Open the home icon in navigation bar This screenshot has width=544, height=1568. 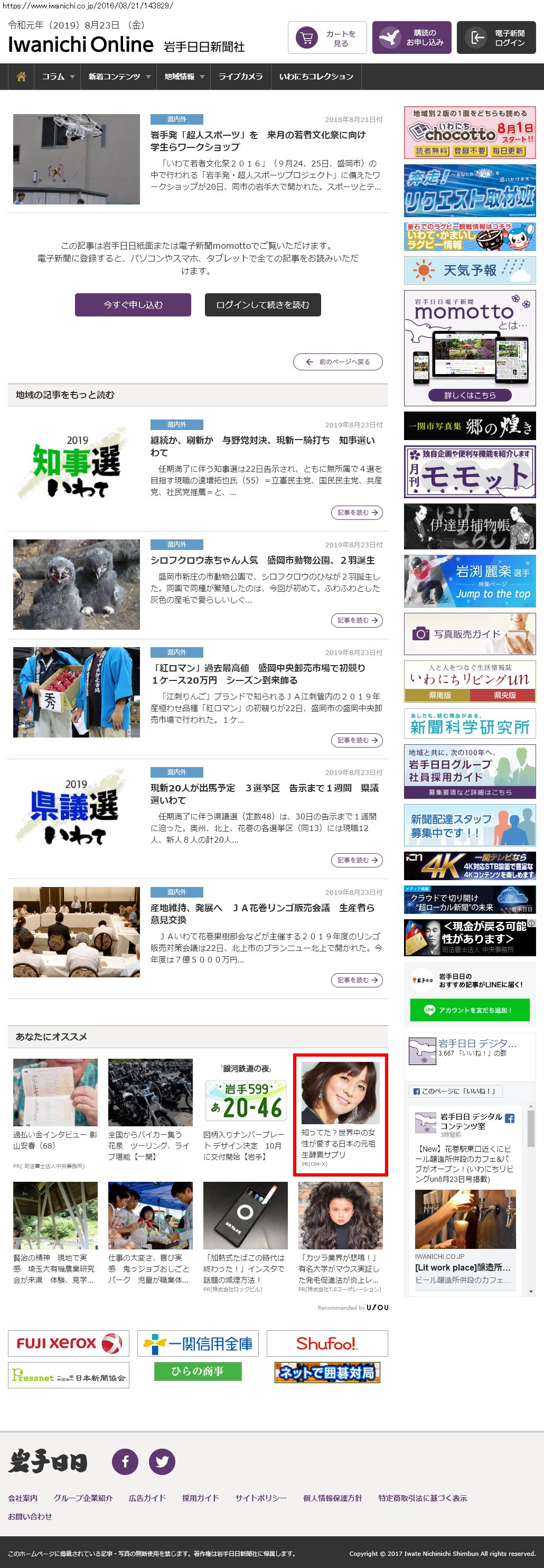coord(21,77)
